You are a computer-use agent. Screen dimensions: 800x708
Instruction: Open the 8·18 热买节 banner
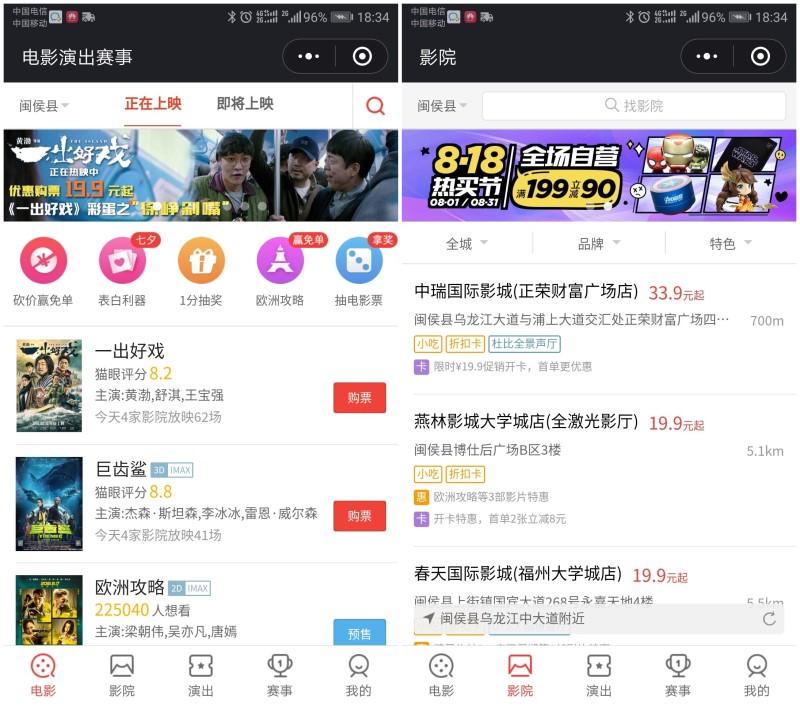[x=599, y=175]
